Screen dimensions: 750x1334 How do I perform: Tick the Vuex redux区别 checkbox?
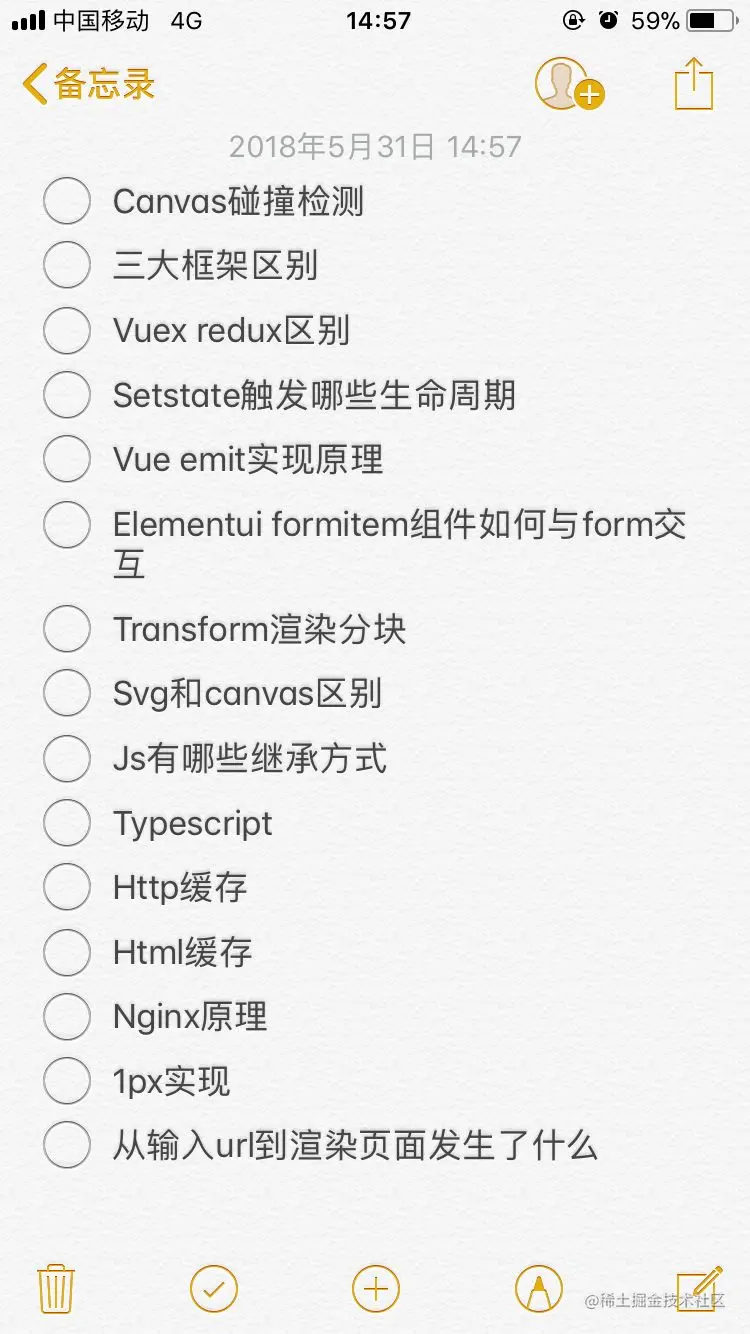point(67,330)
